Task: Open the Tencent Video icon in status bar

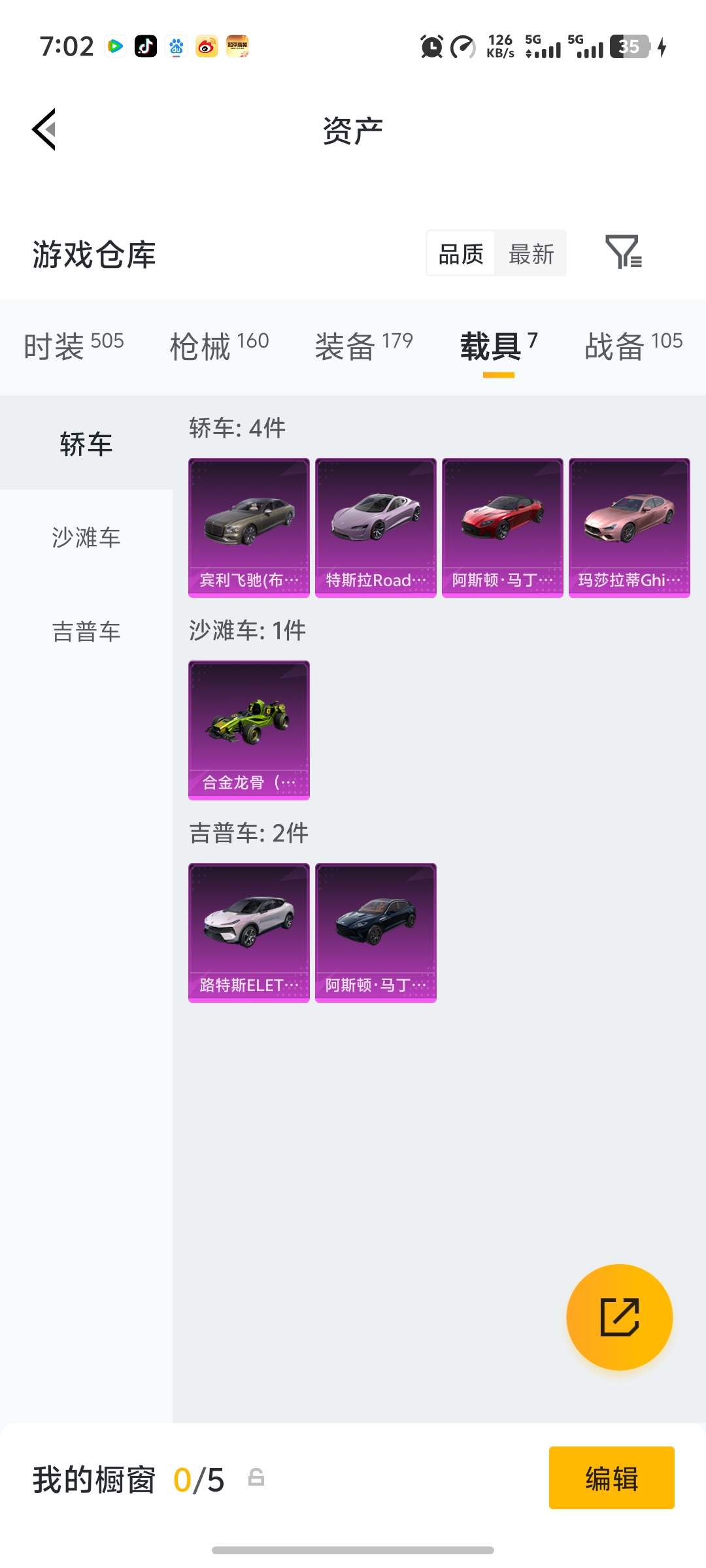Action: tap(116, 46)
